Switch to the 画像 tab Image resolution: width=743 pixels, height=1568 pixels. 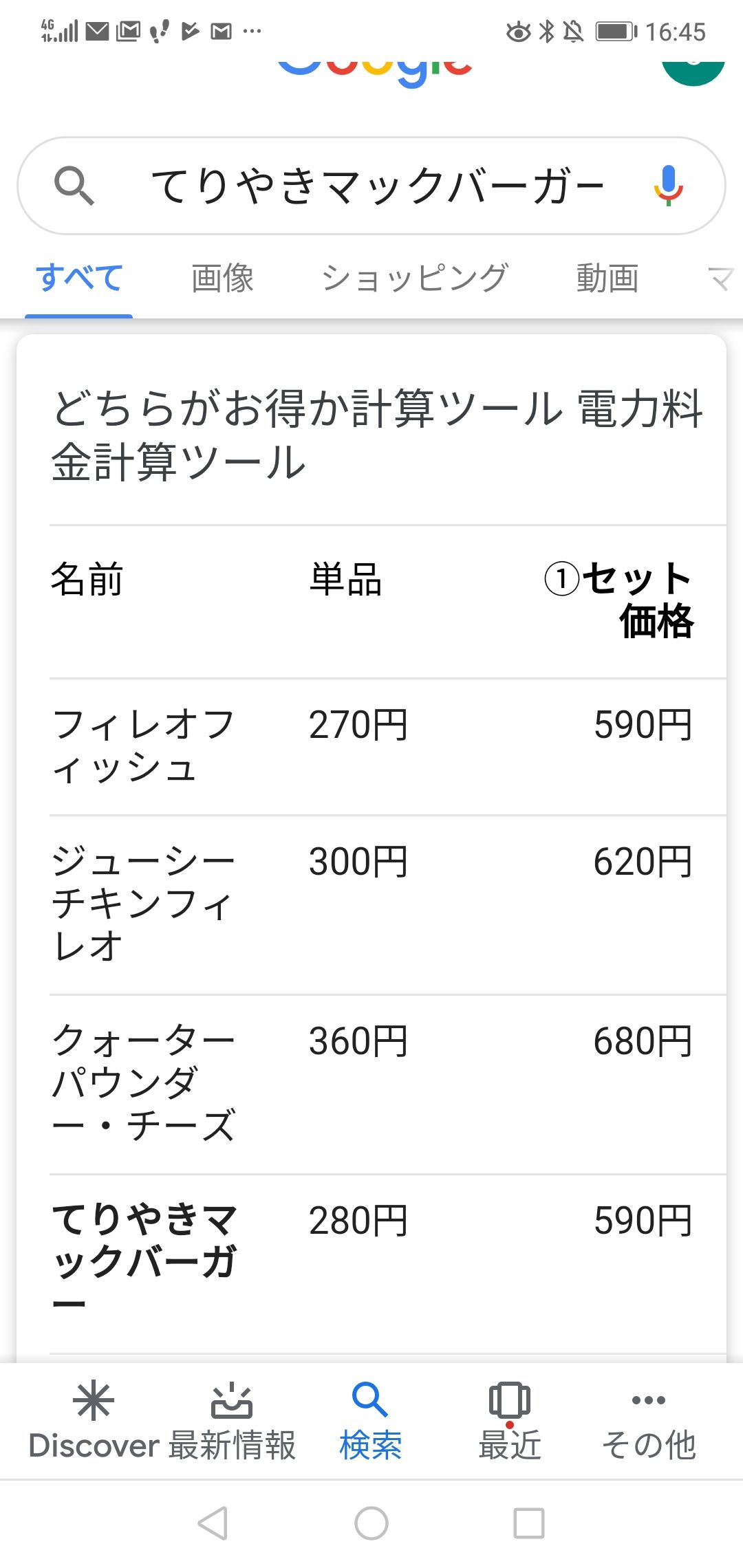pyautogui.click(x=222, y=279)
